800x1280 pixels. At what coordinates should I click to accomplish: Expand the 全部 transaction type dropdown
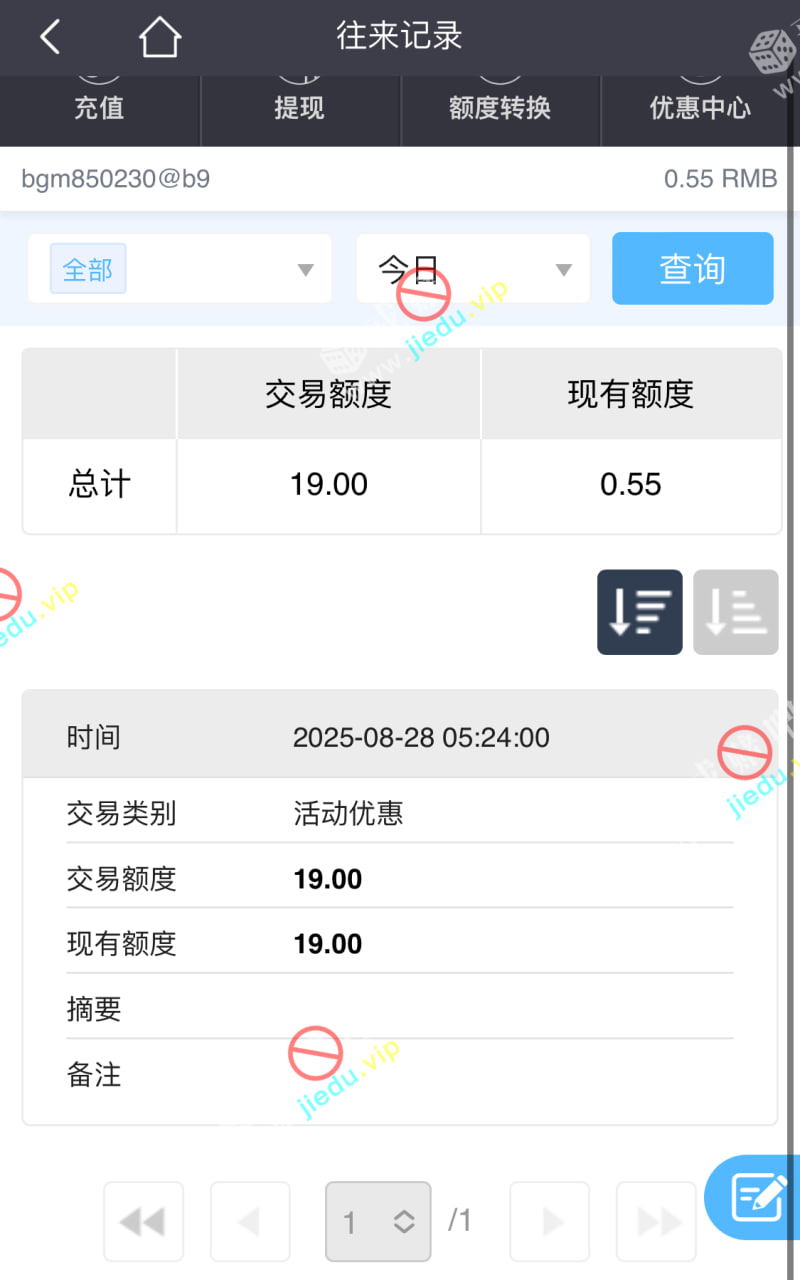point(180,269)
